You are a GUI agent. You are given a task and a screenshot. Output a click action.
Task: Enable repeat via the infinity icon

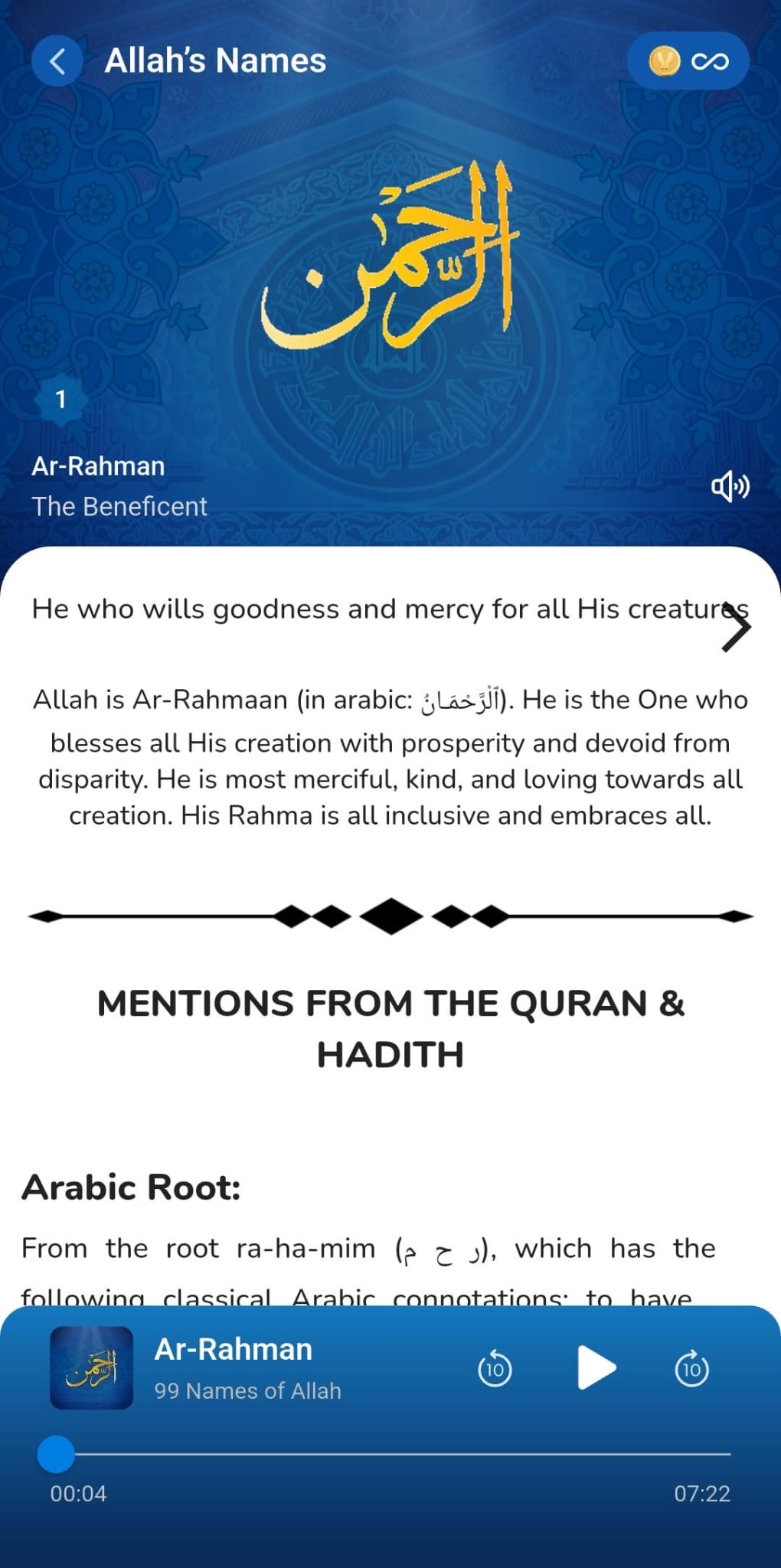click(709, 60)
